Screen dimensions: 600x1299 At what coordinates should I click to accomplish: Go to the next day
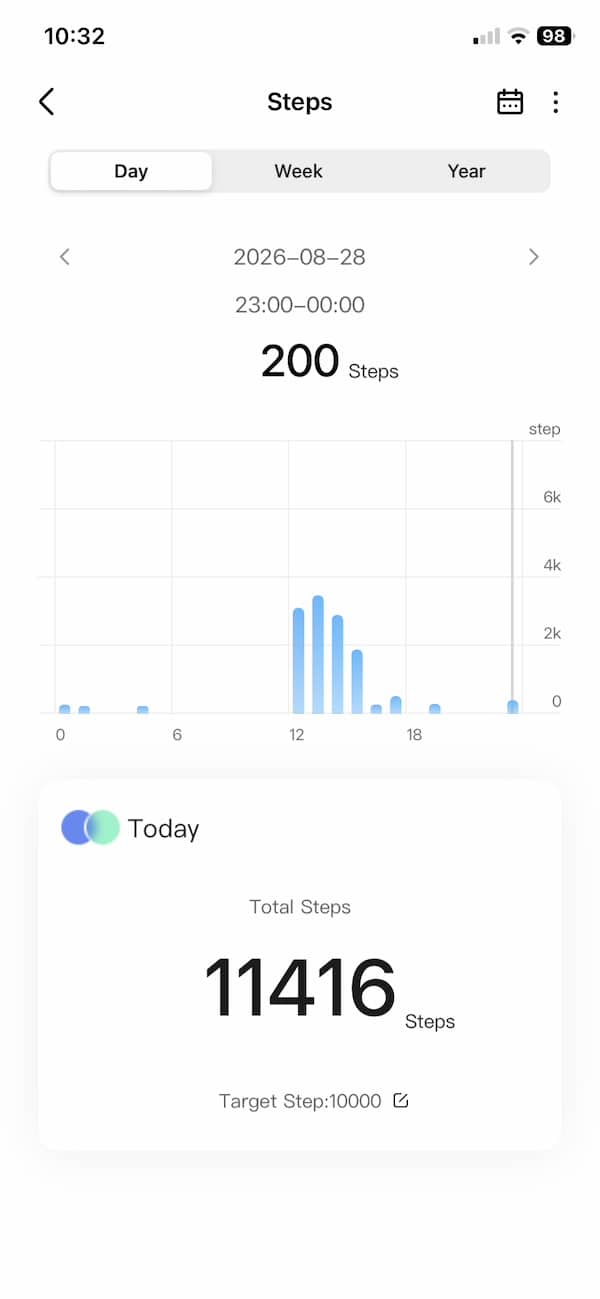click(533, 257)
